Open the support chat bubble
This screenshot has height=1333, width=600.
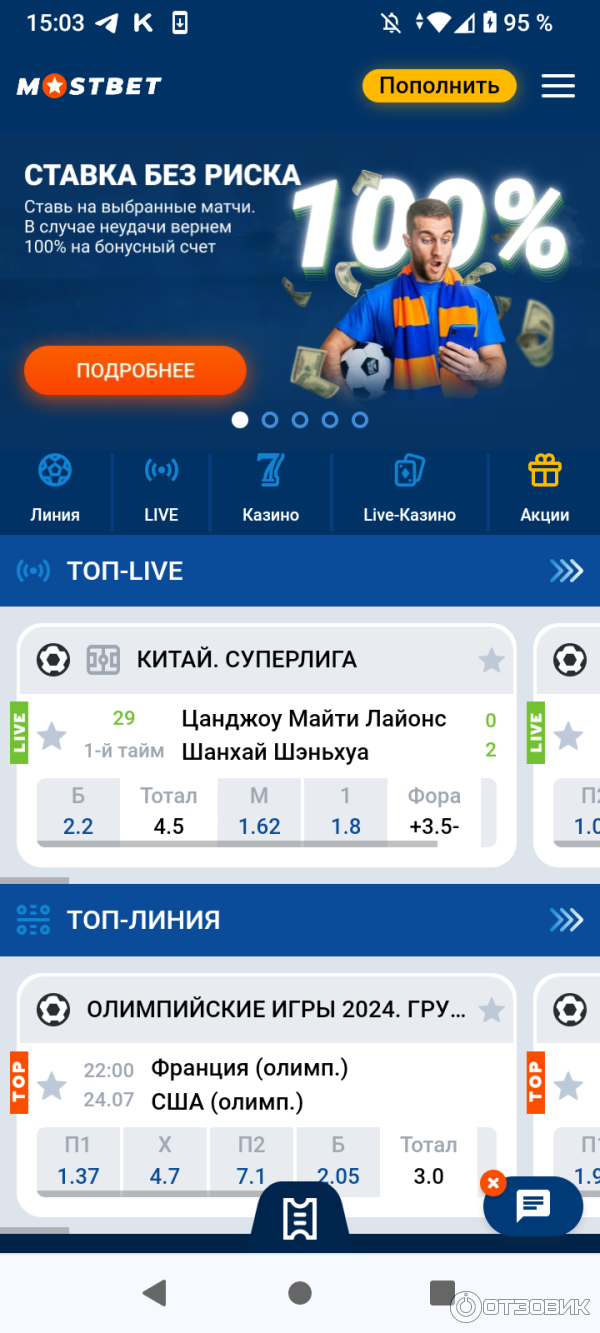coord(533,1206)
